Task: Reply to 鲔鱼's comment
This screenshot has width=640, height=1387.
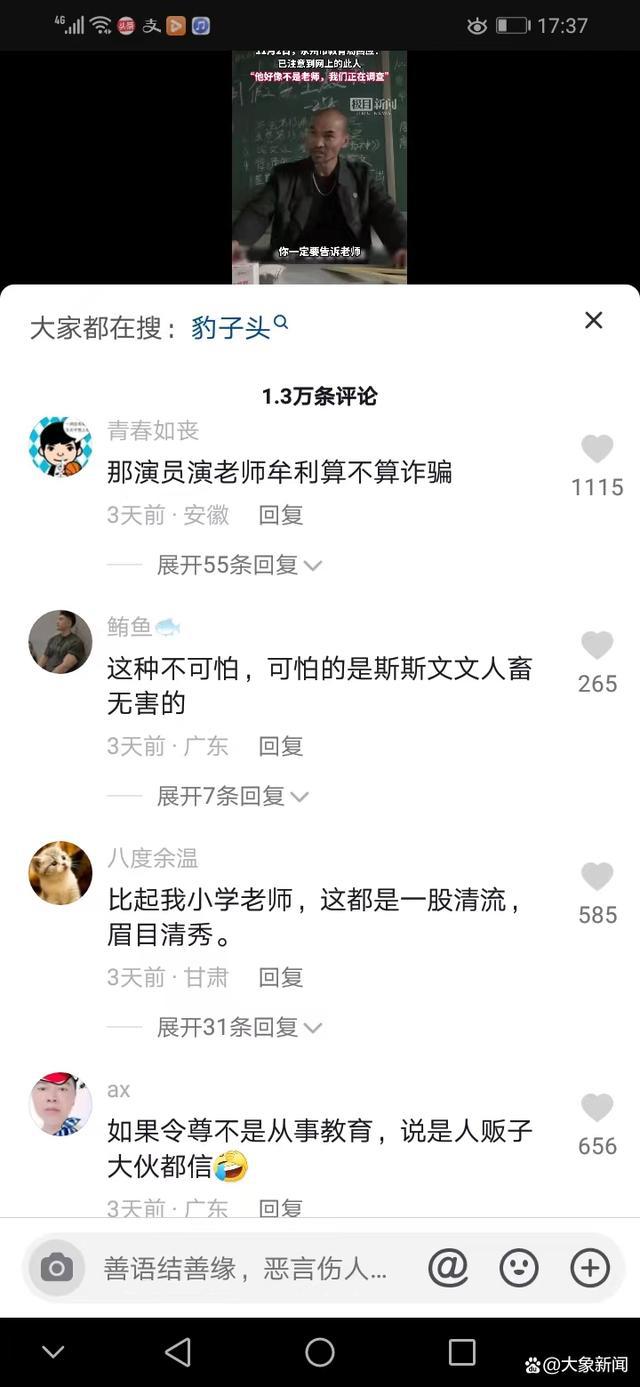Action: click(280, 746)
